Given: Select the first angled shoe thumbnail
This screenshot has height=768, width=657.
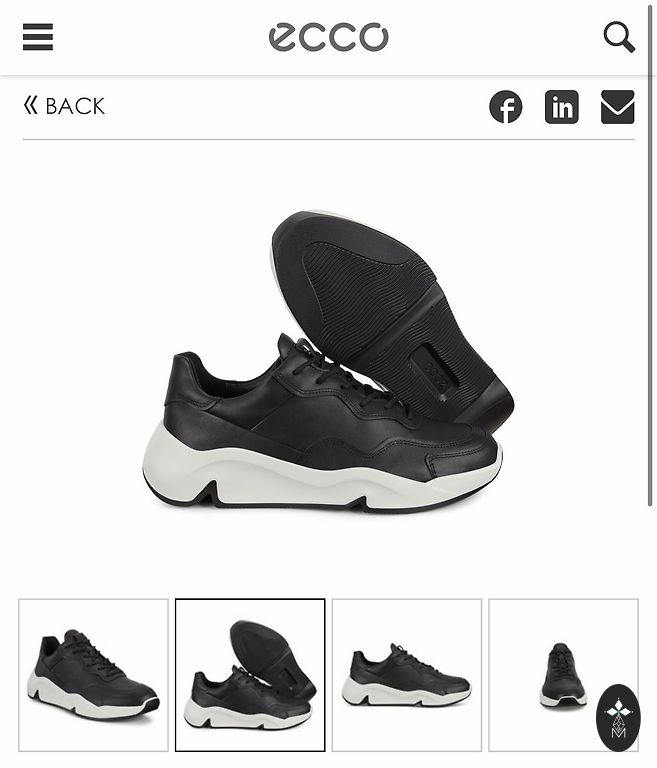Looking at the screenshot, I should (94, 675).
